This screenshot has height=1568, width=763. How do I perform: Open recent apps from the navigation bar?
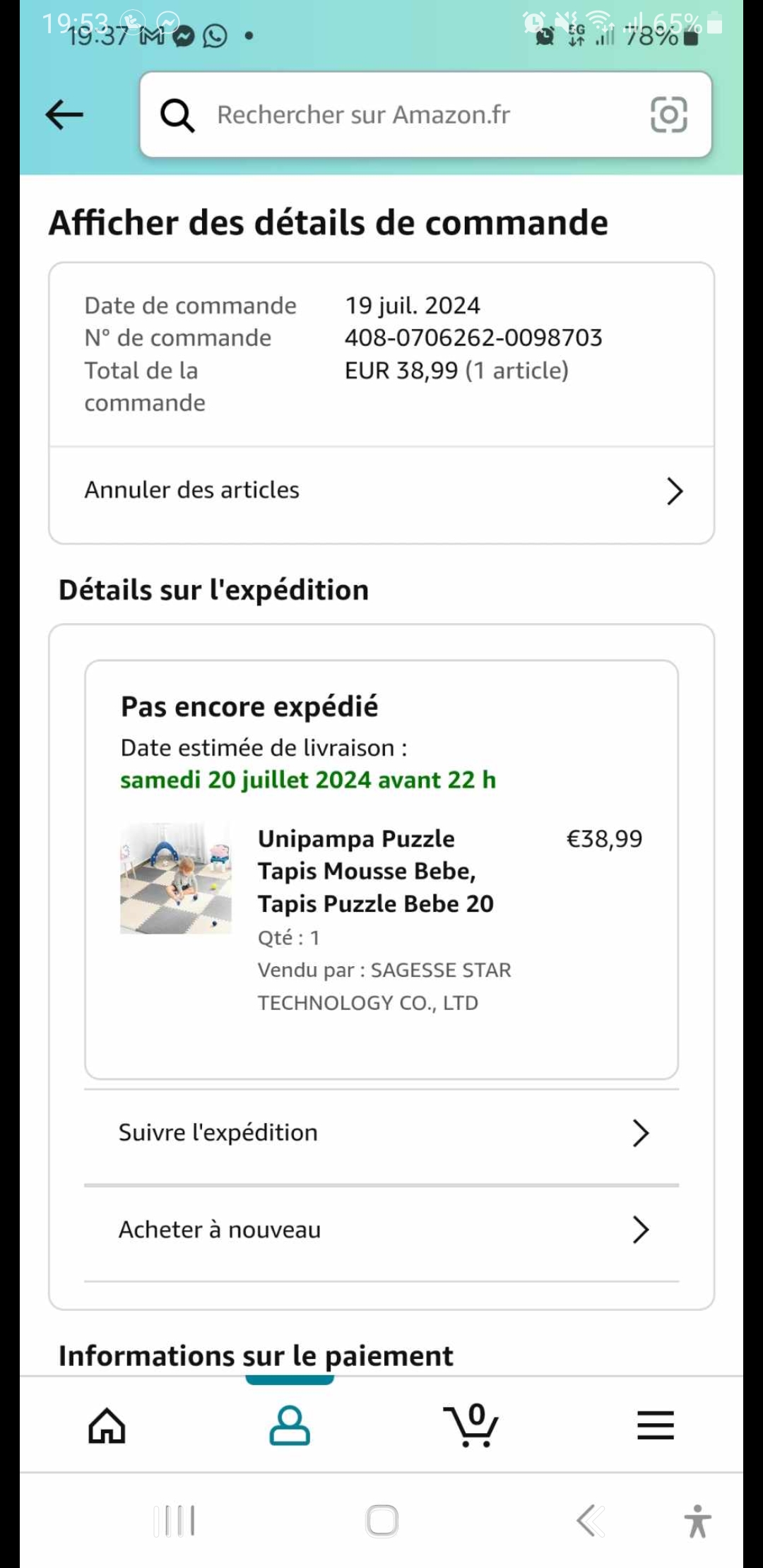click(175, 1521)
